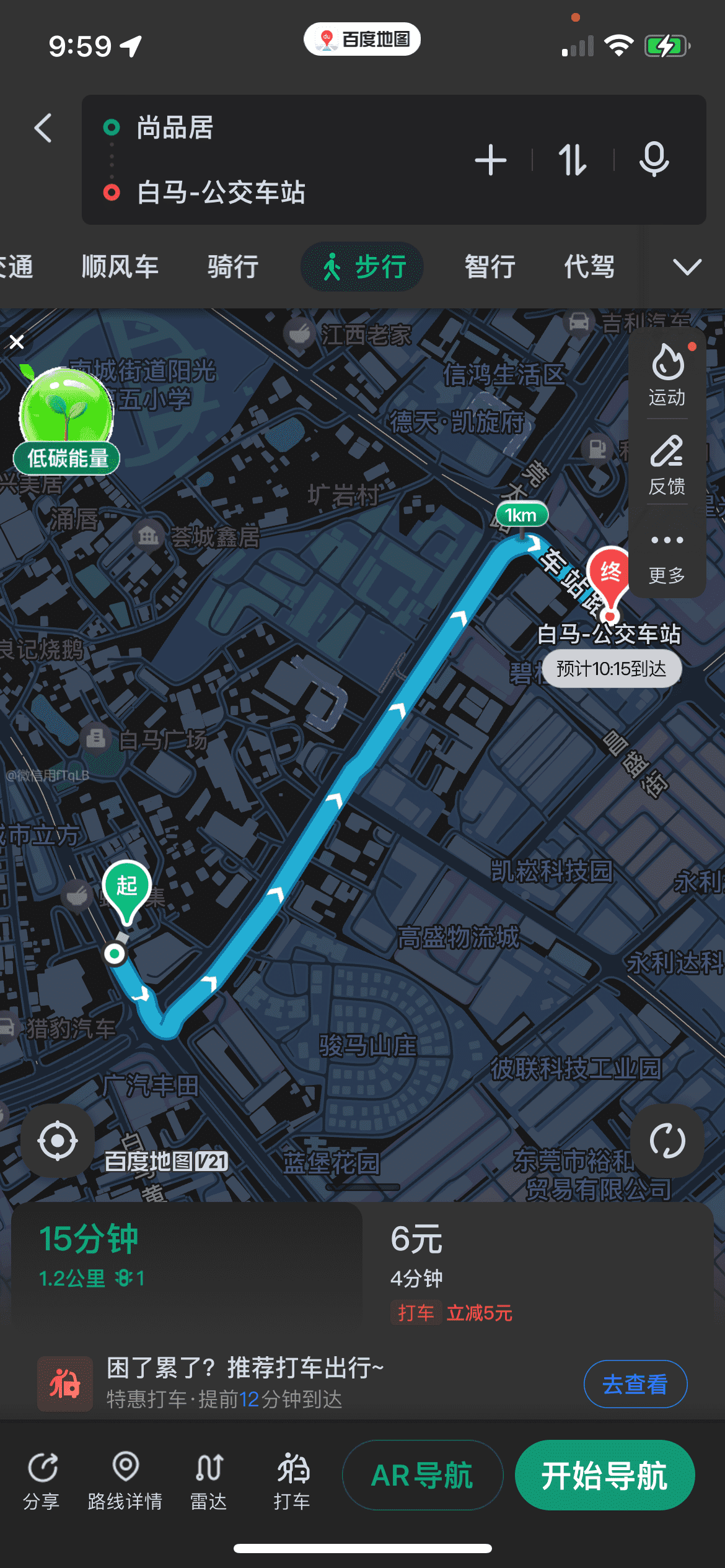Dismiss the 低碳能量 bubble
This screenshot has height=1568, width=725.
pyautogui.click(x=17, y=342)
